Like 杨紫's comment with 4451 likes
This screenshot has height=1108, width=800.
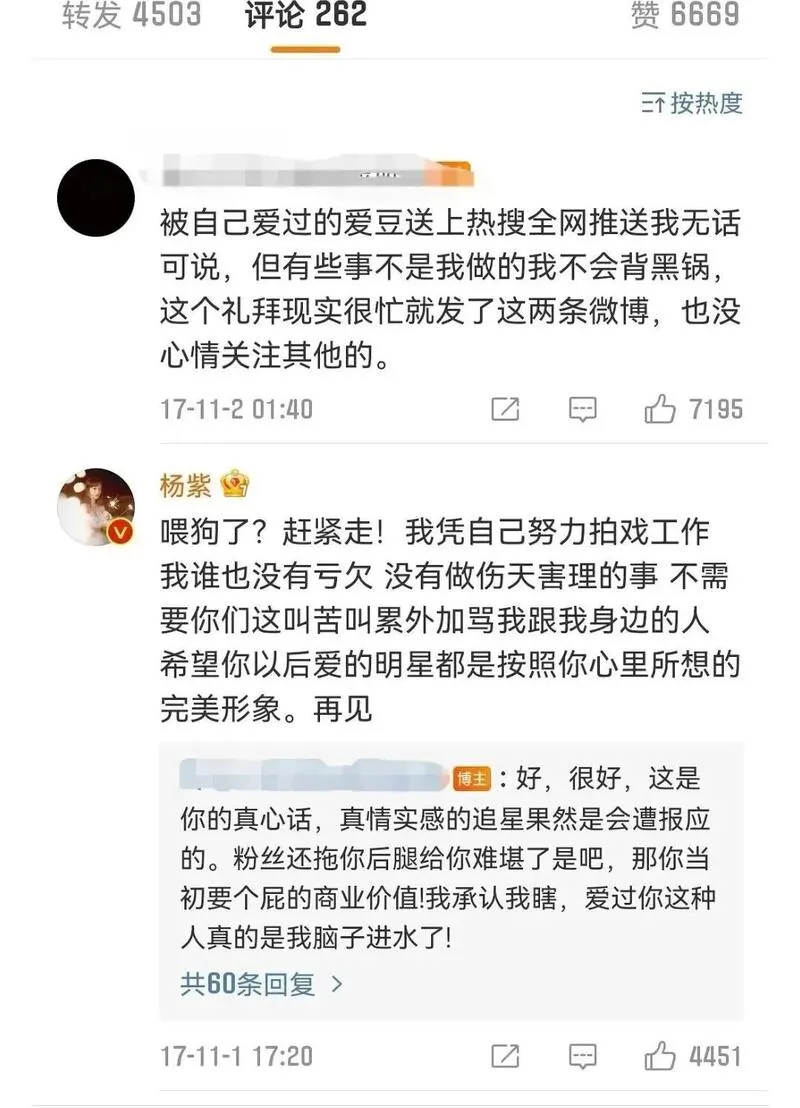click(x=661, y=1055)
